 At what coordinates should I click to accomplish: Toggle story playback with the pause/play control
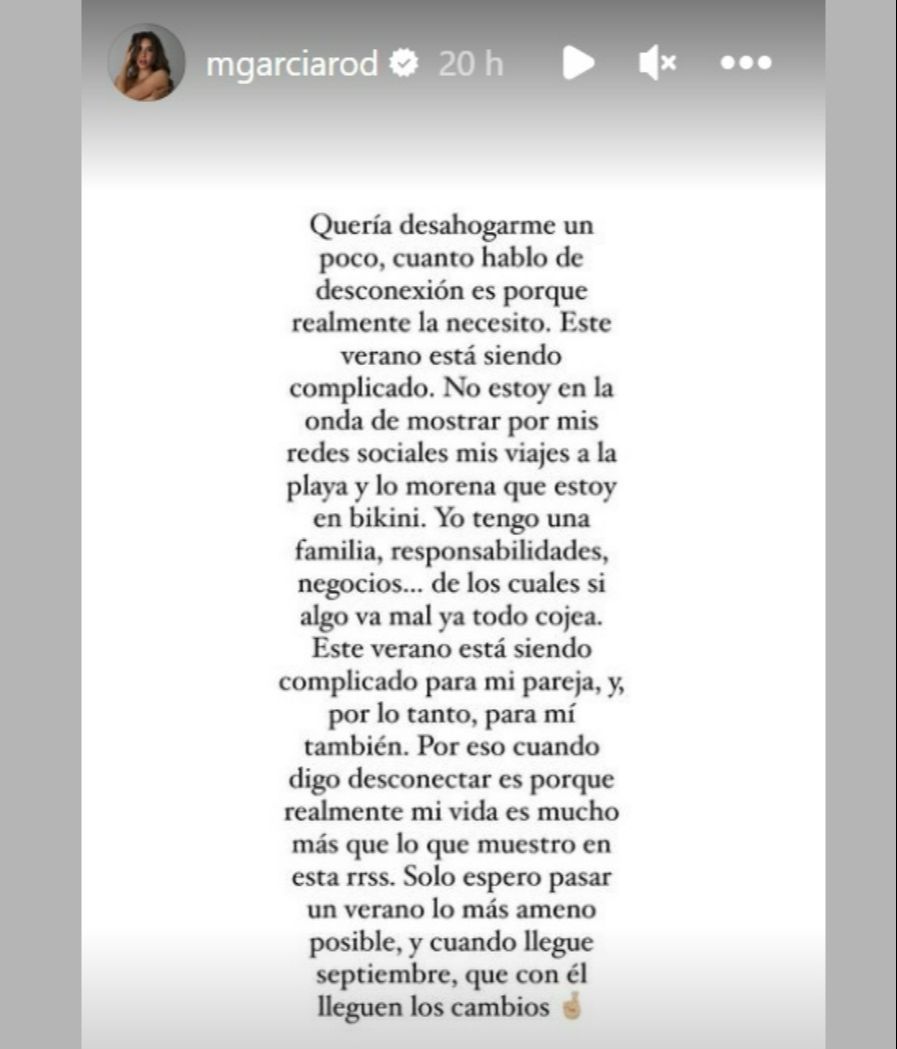pos(577,63)
